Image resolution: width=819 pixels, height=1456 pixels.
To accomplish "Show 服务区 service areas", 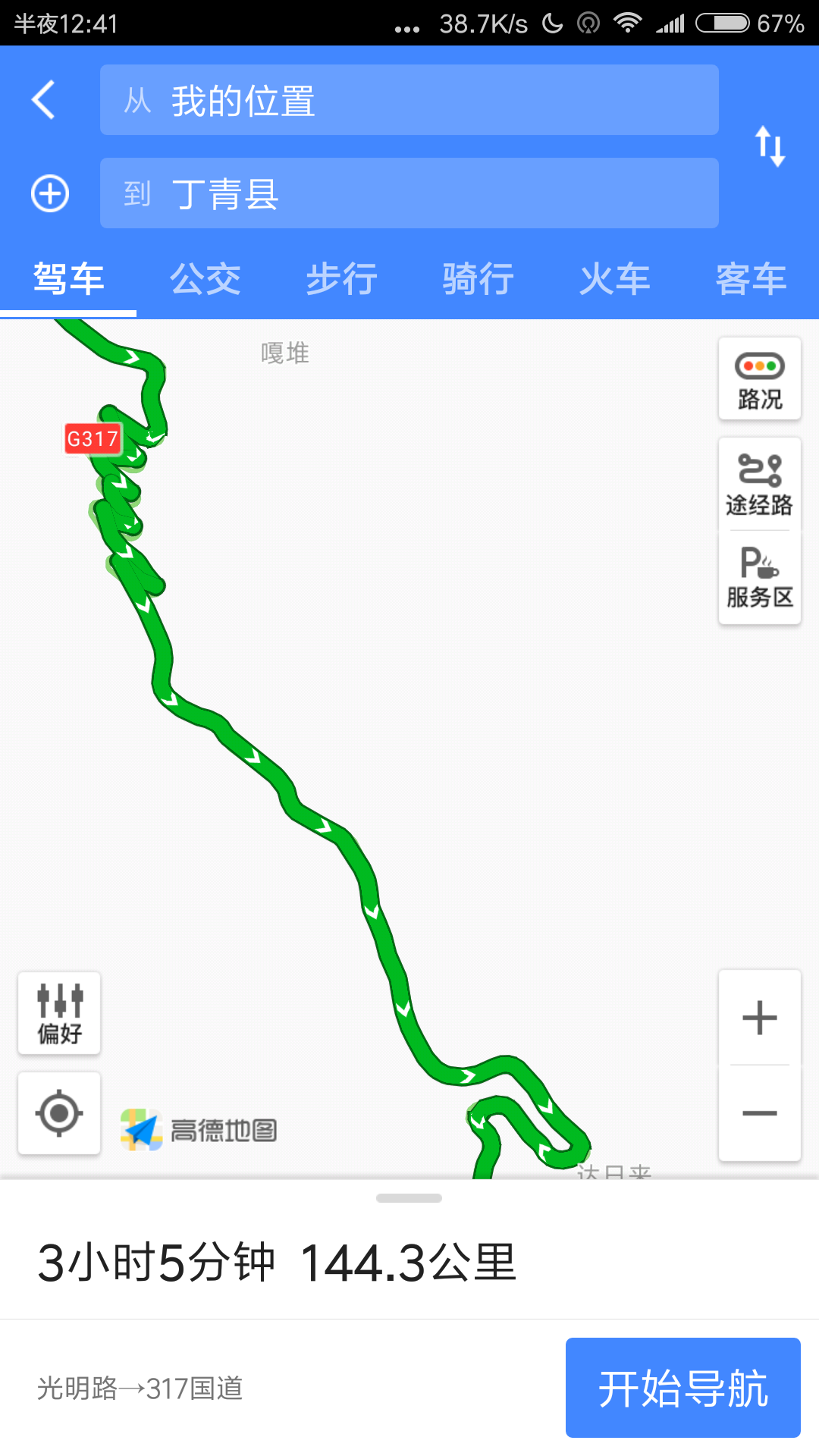I will pyautogui.click(x=759, y=578).
